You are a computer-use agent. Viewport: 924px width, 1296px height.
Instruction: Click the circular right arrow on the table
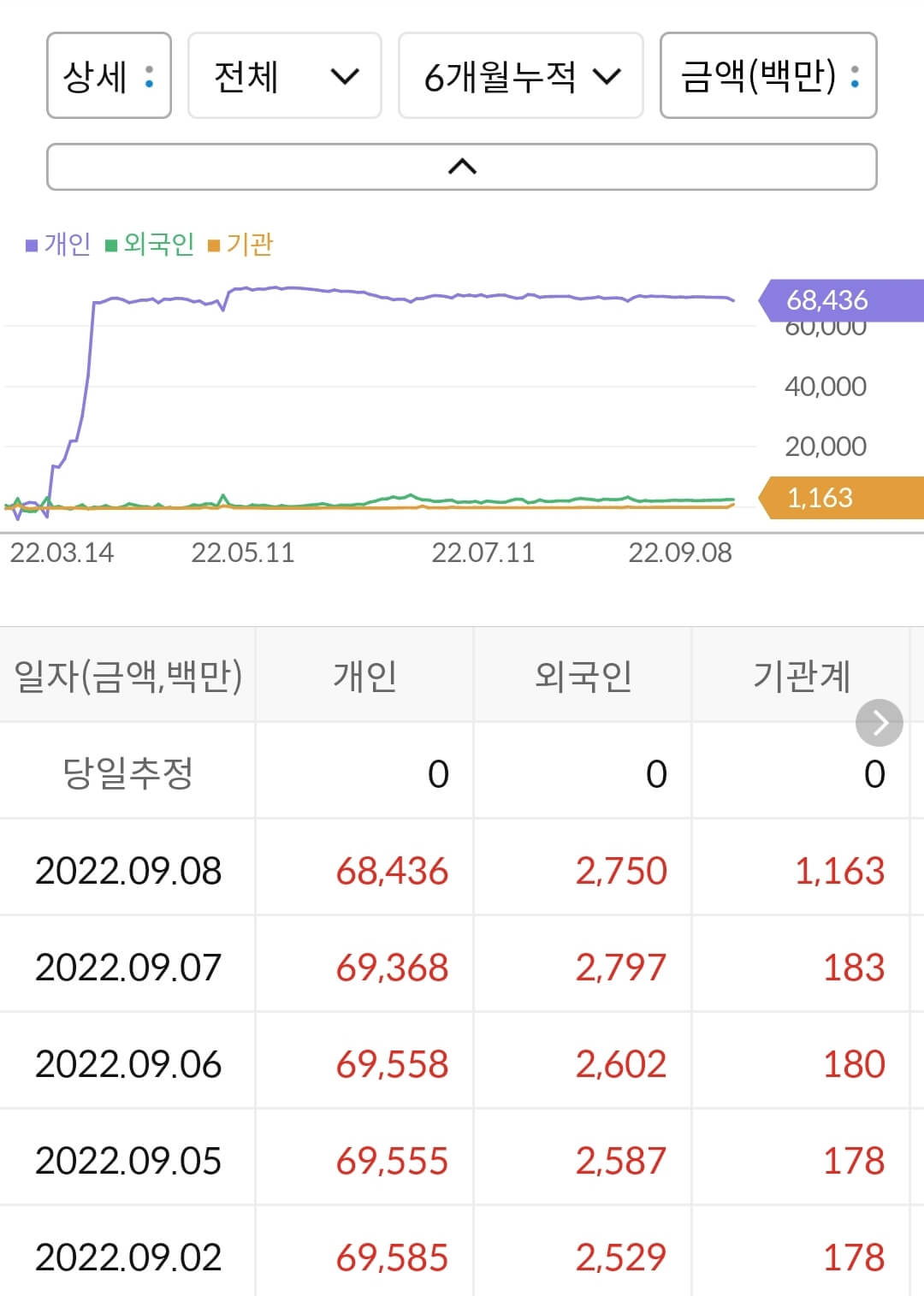(879, 722)
